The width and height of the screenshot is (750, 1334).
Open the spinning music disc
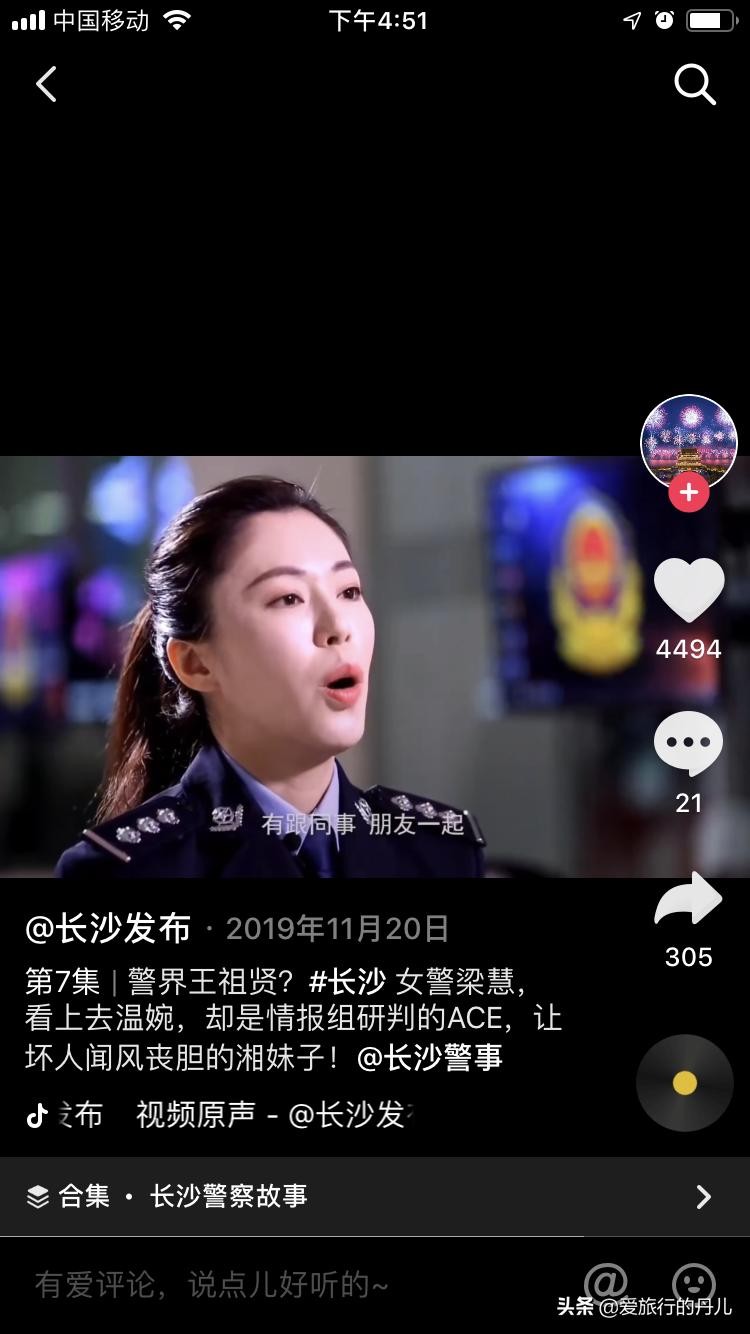(x=685, y=1083)
